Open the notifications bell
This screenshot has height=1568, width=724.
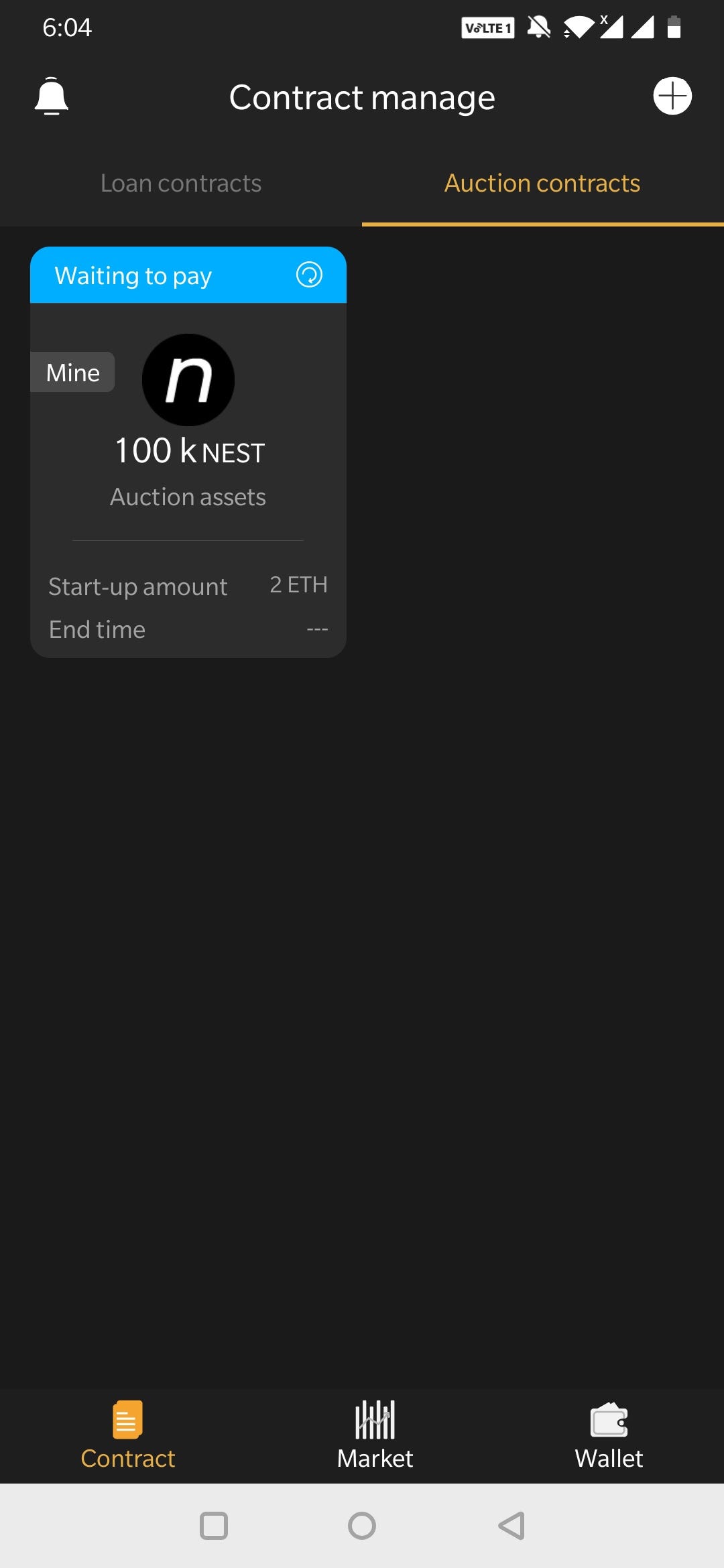pos(52,96)
